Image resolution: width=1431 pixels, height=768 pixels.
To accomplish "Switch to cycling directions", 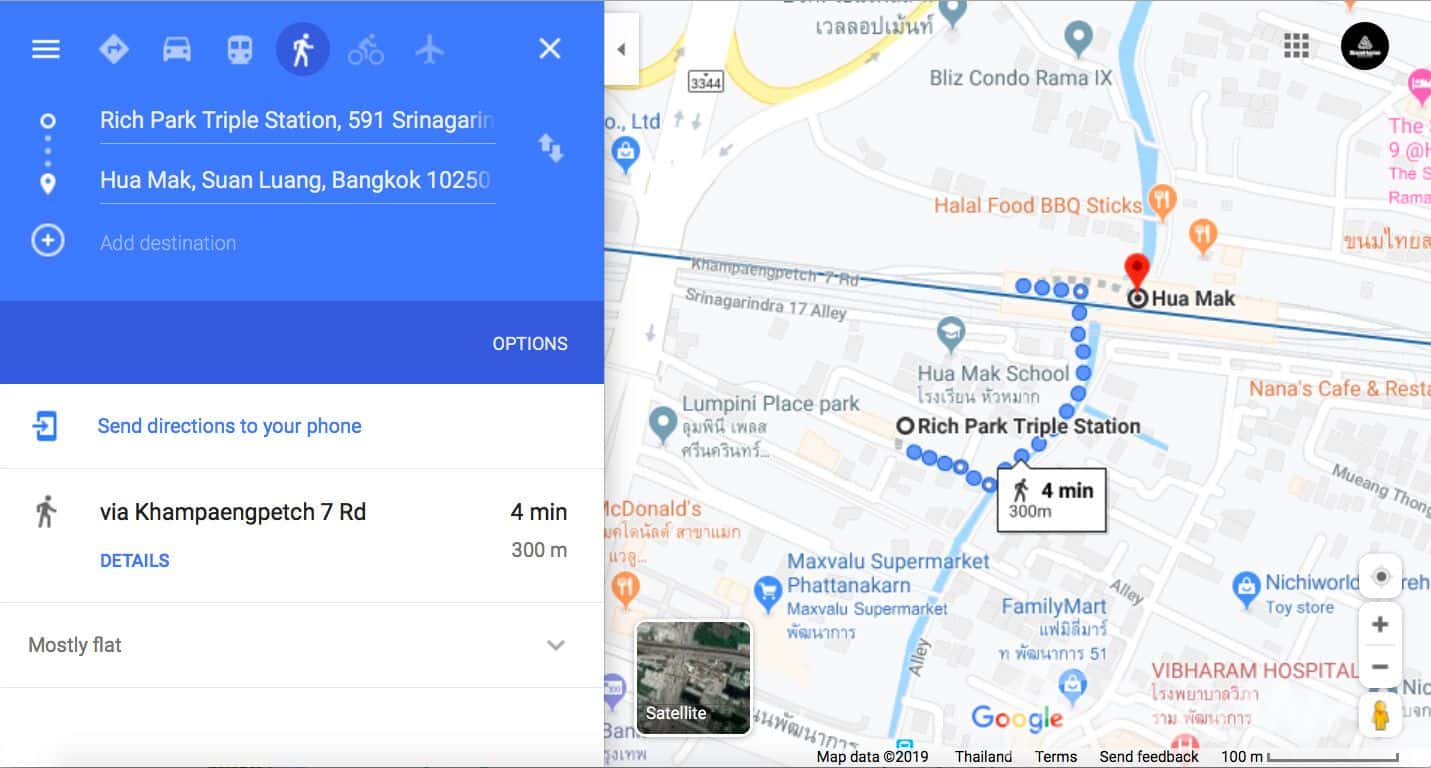I will pyautogui.click(x=366, y=49).
